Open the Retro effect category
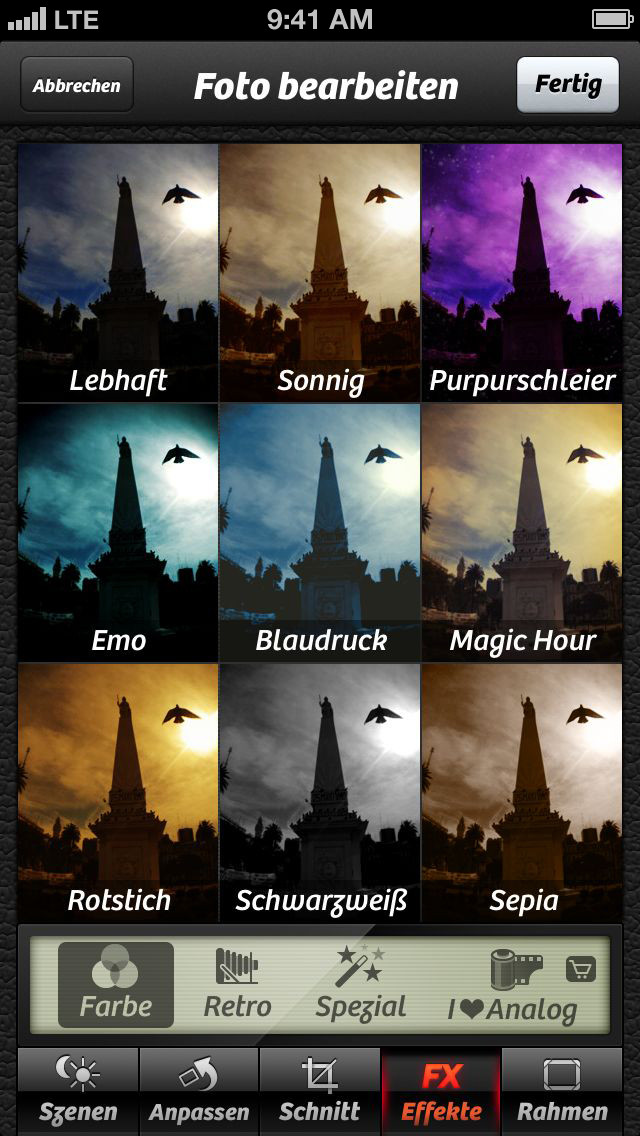 tap(237, 985)
